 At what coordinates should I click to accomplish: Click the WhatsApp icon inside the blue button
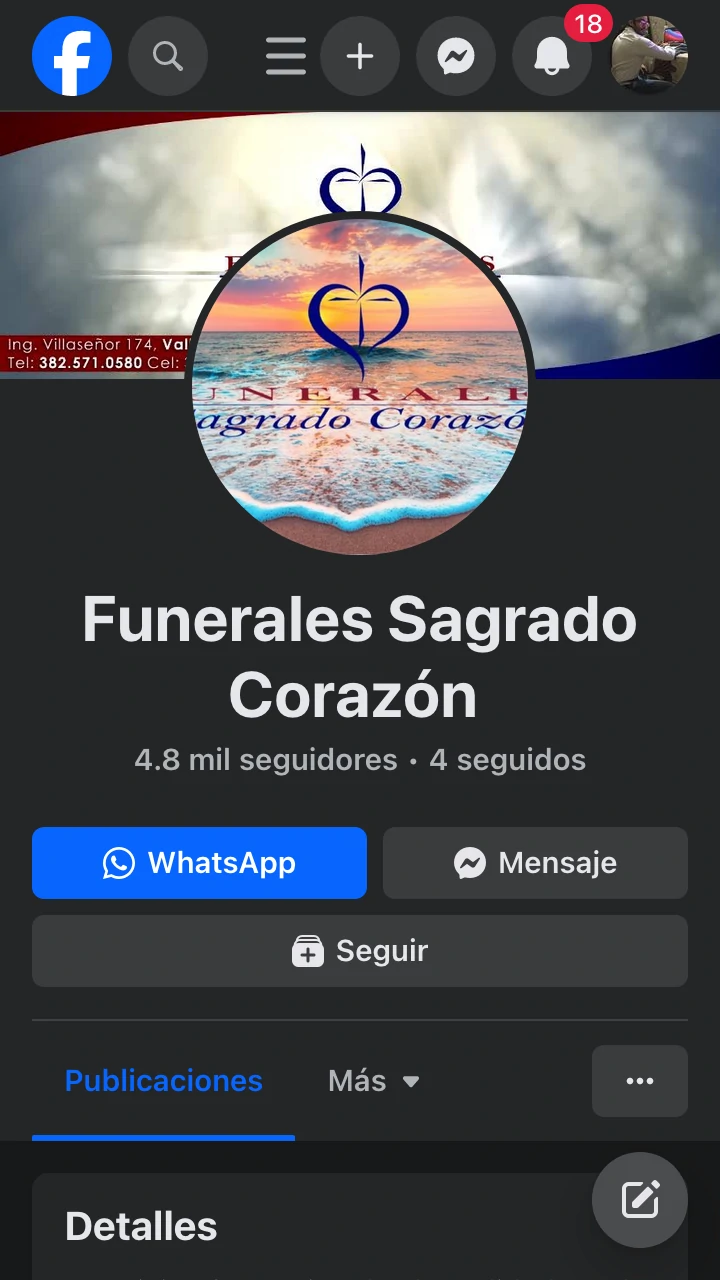tap(120, 863)
